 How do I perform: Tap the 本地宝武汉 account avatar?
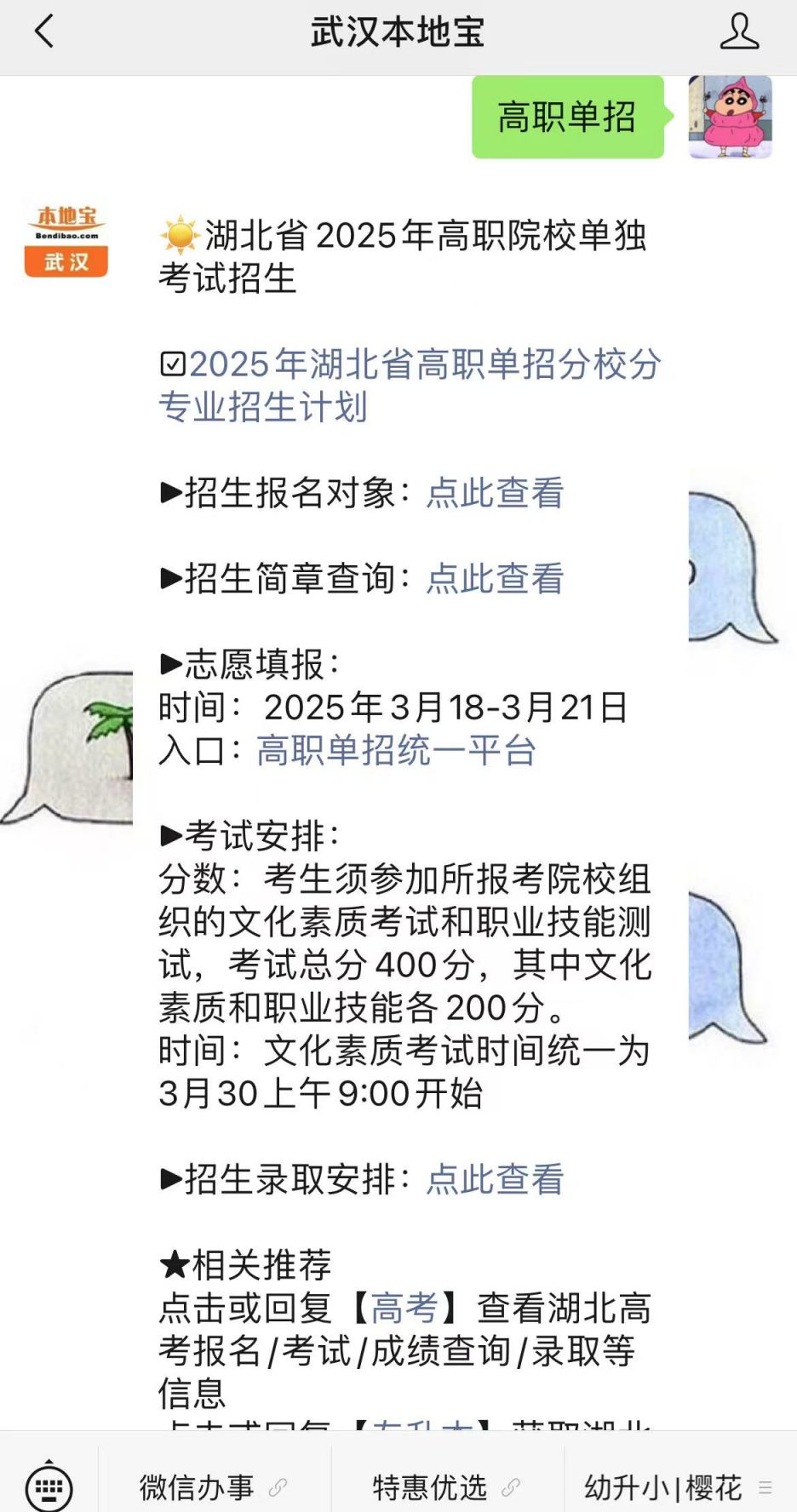click(66, 238)
